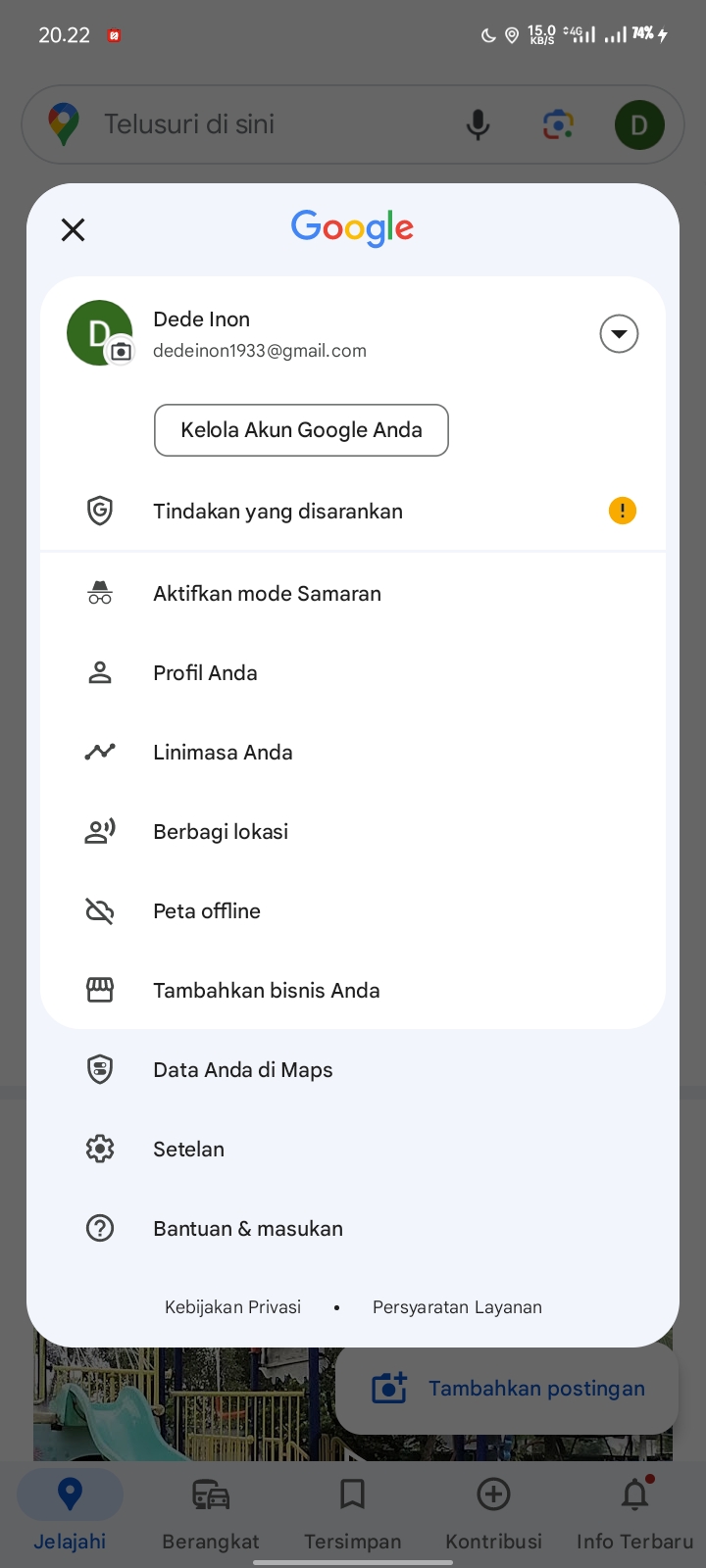
Task: Open Bantuan & masukan
Action: (x=353, y=1228)
